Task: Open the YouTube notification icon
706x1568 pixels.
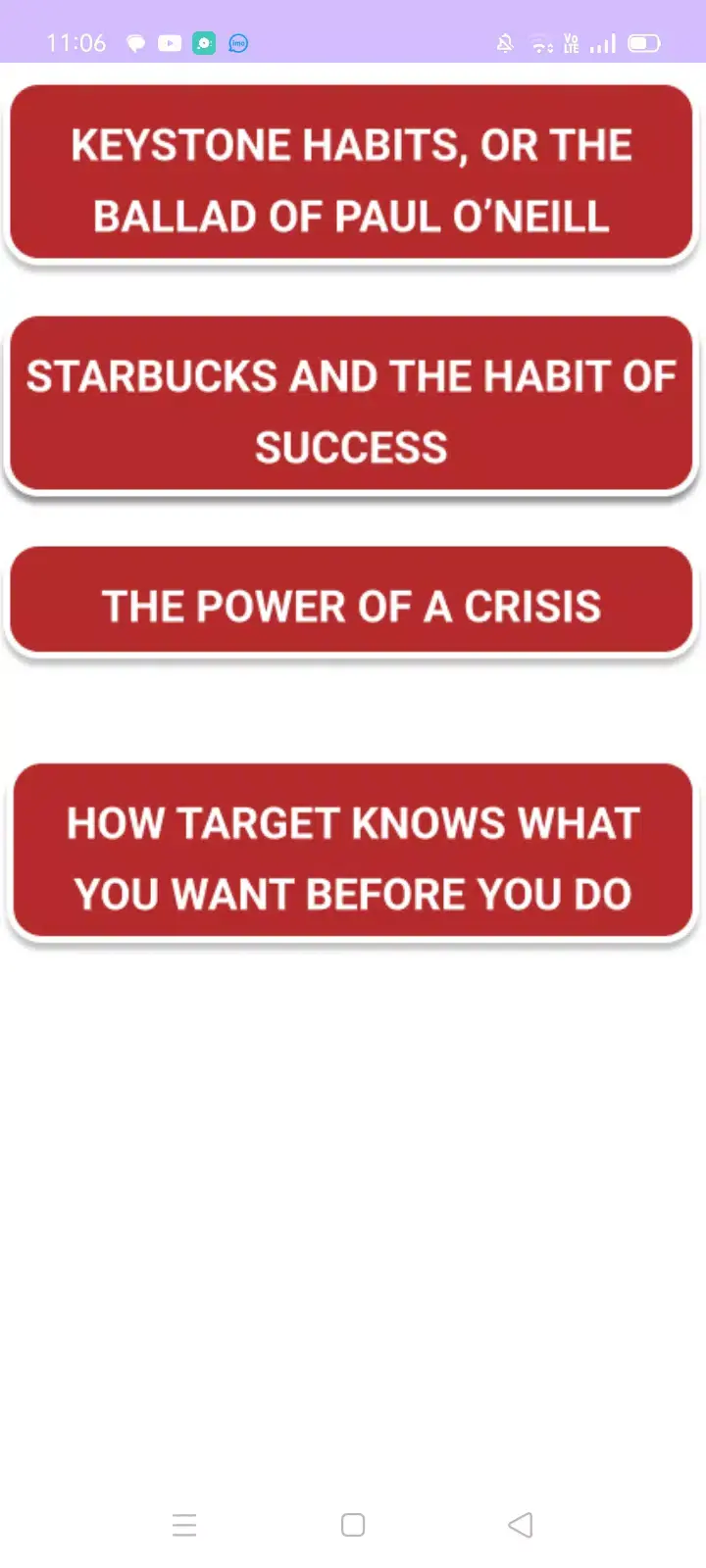Action: 170,43
